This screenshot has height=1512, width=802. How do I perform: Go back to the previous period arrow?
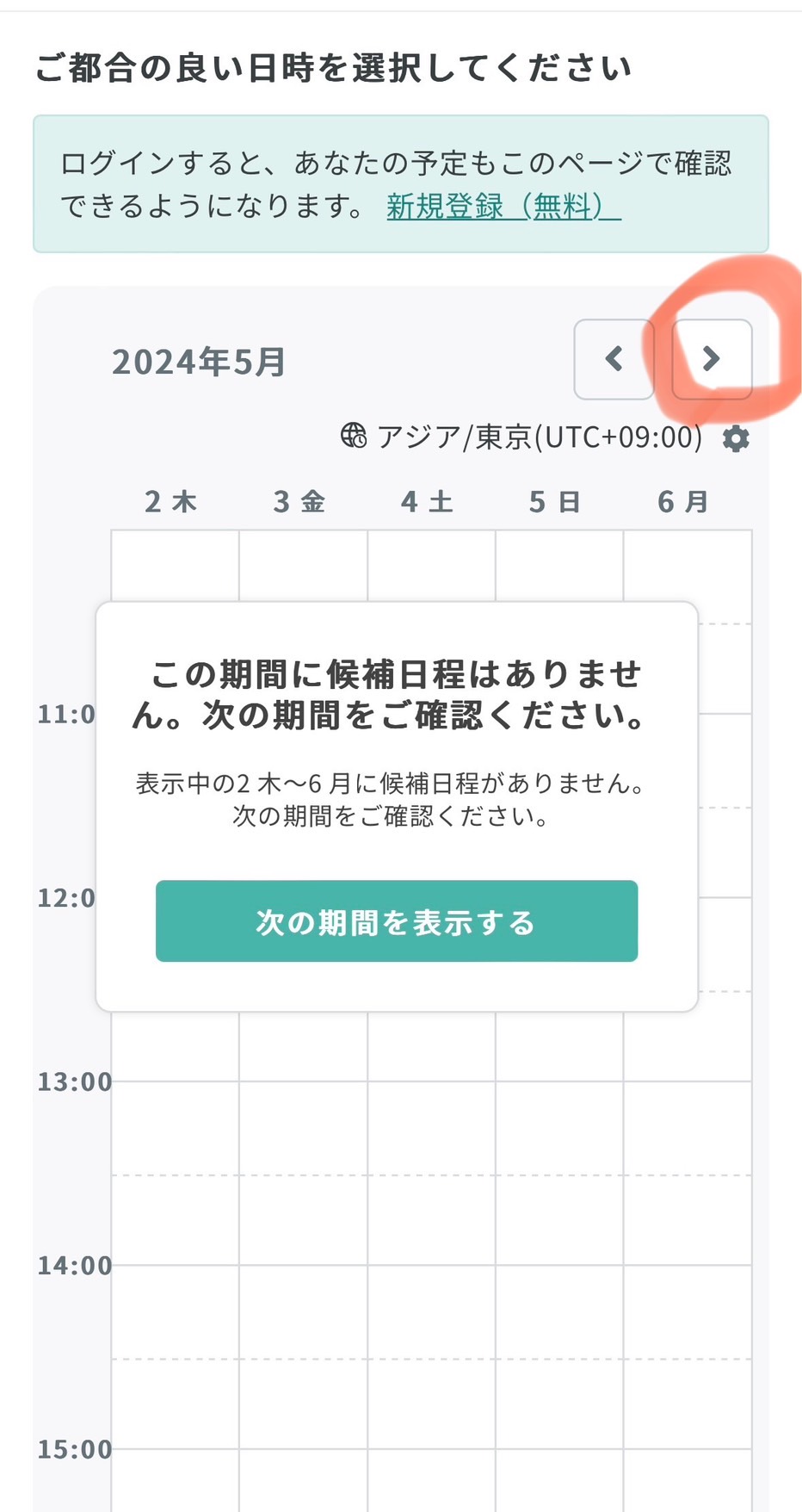(614, 359)
